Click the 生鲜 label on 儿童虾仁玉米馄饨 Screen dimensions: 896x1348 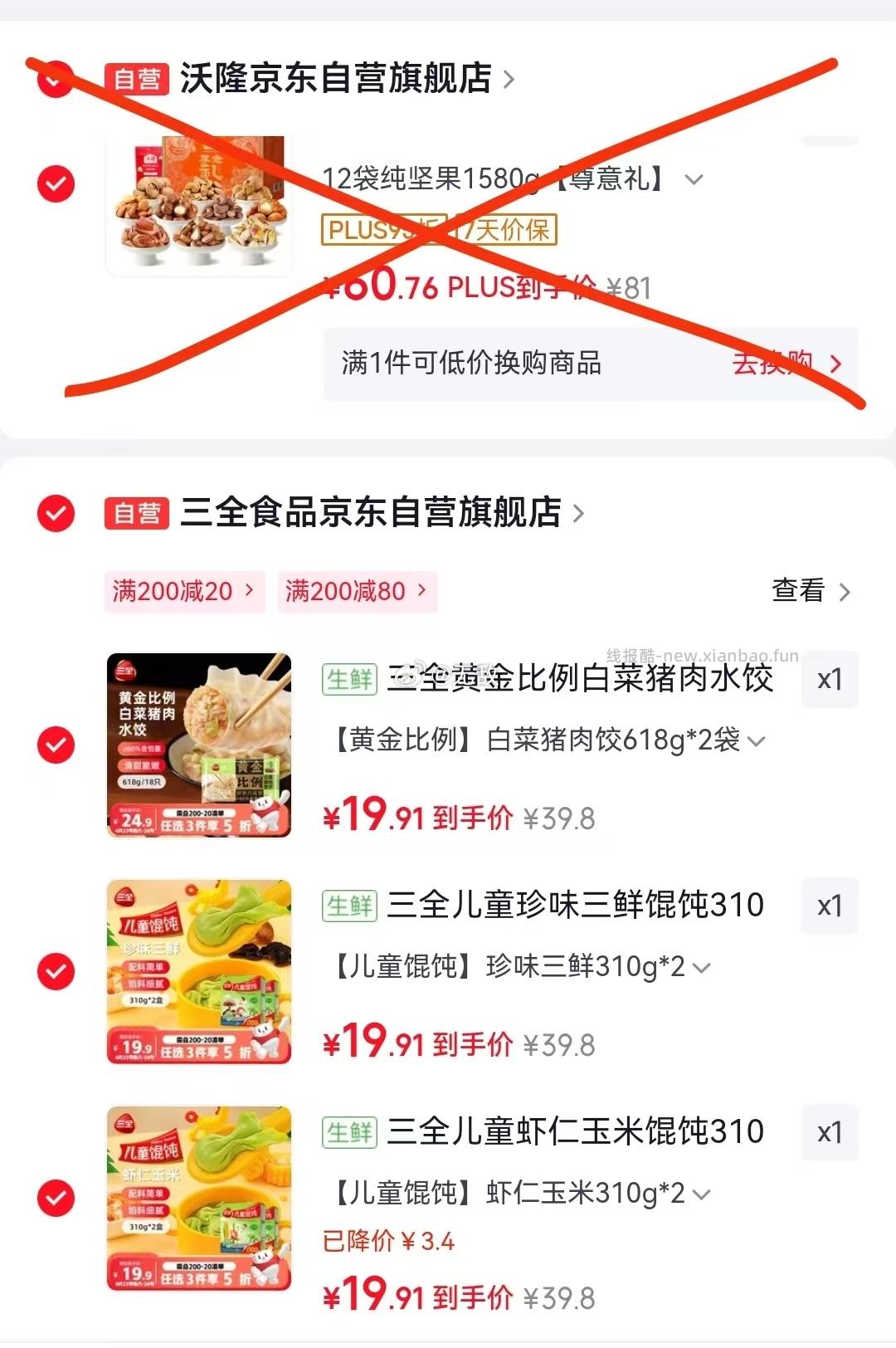click(x=350, y=1131)
